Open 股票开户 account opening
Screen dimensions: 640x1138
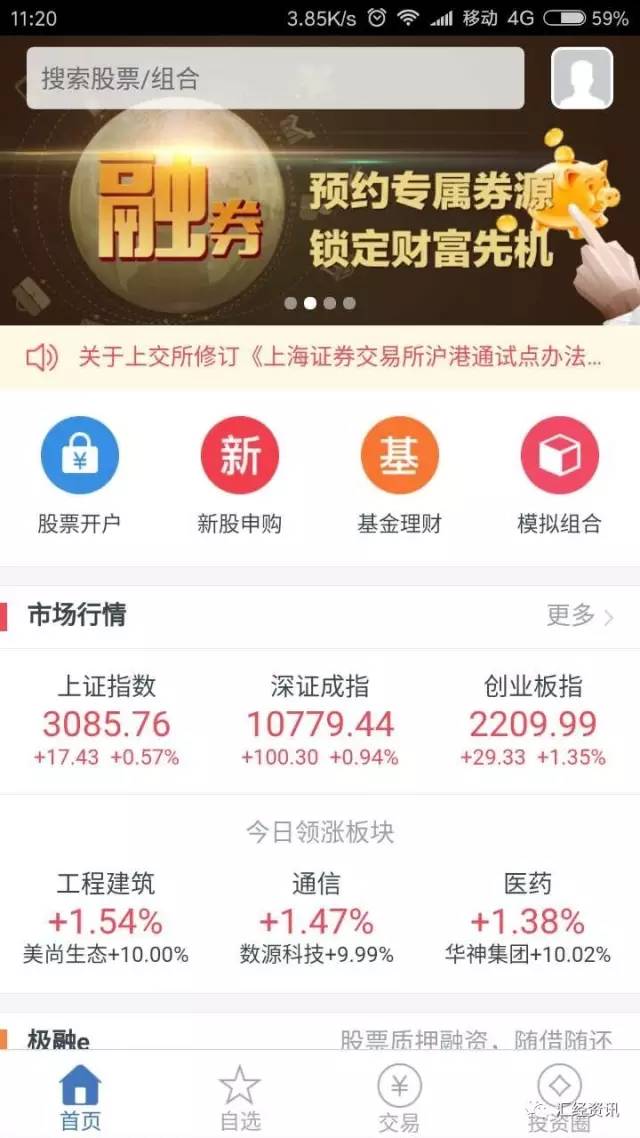coord(80,475)
